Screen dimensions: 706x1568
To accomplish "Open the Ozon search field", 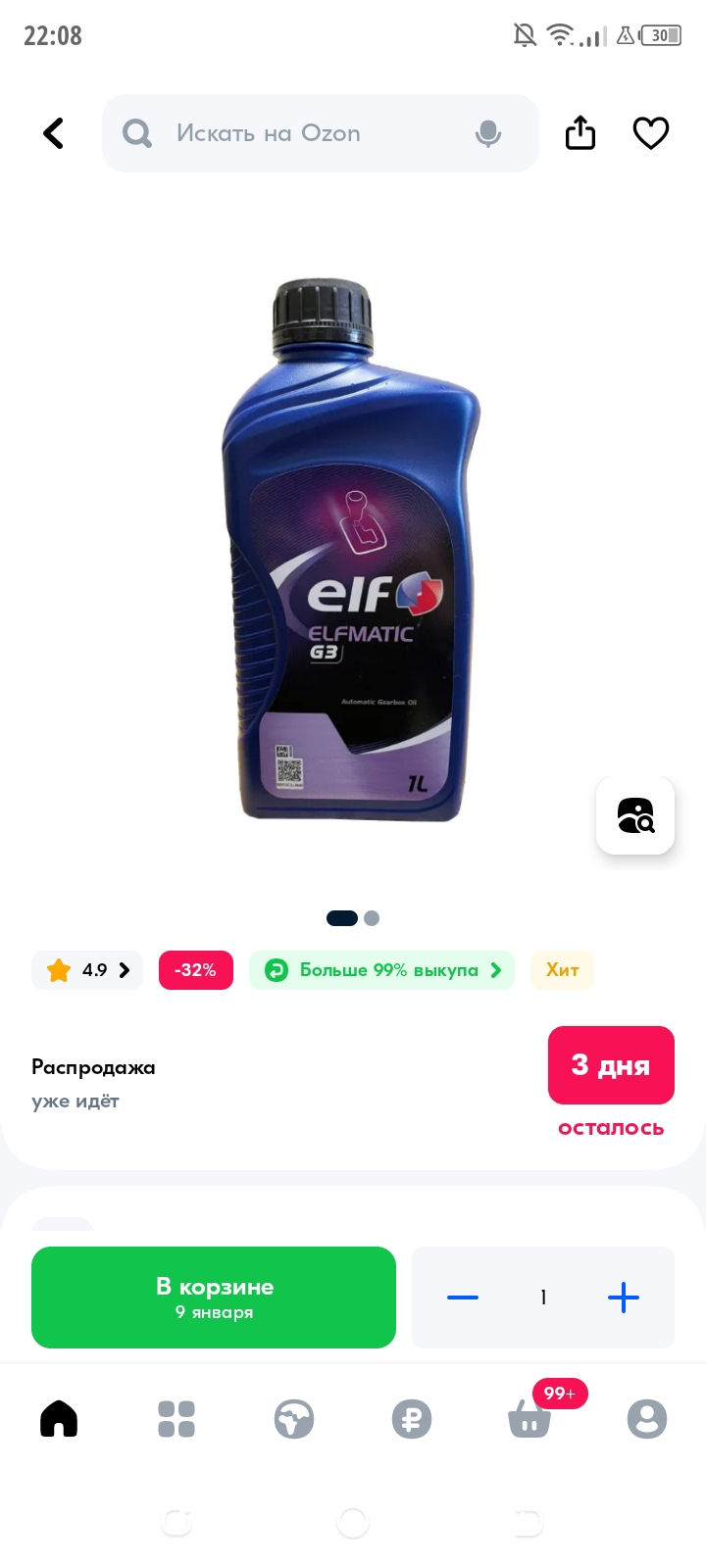I will click(x=294, y=133).
